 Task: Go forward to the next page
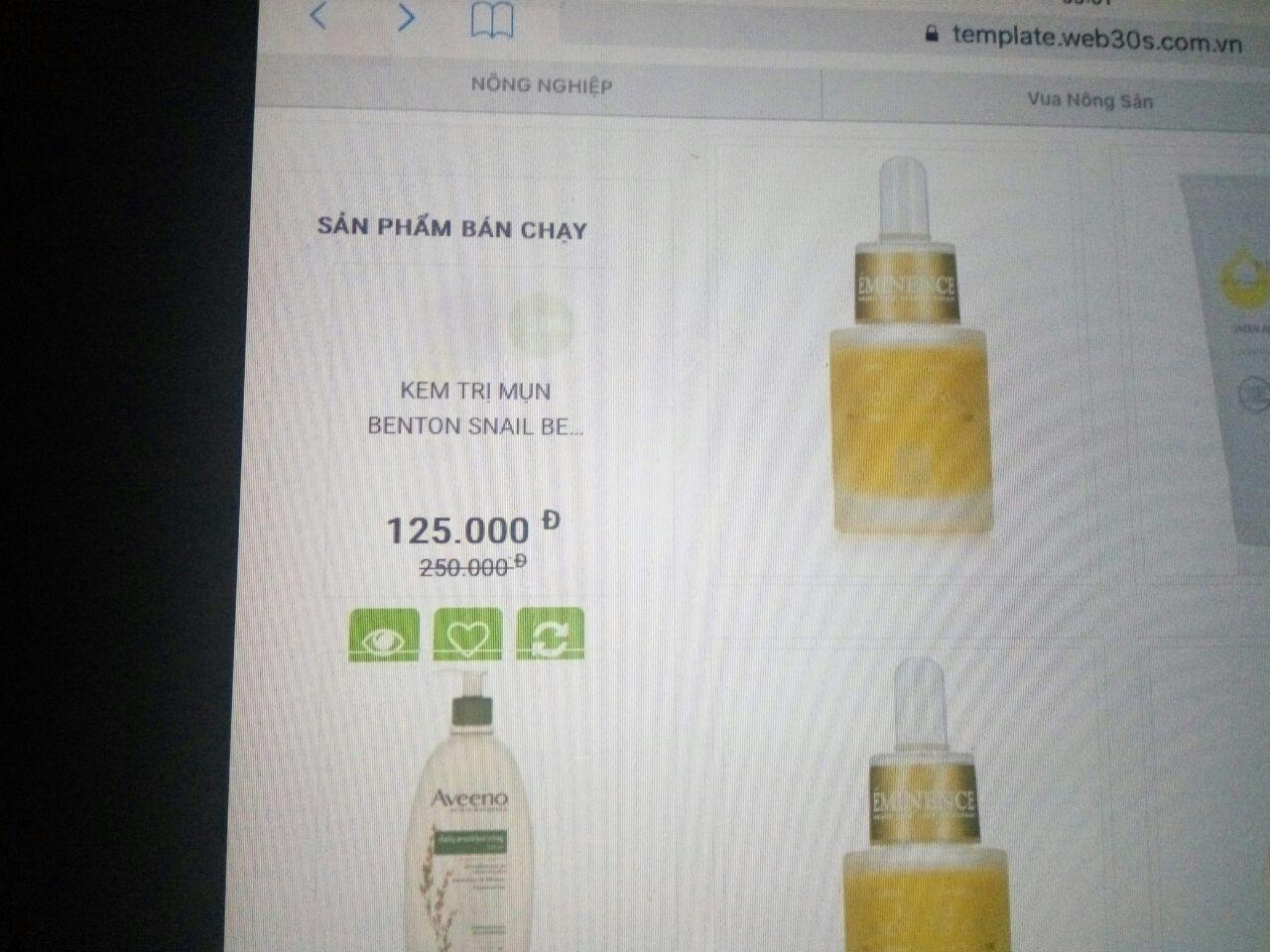[406, 17]
